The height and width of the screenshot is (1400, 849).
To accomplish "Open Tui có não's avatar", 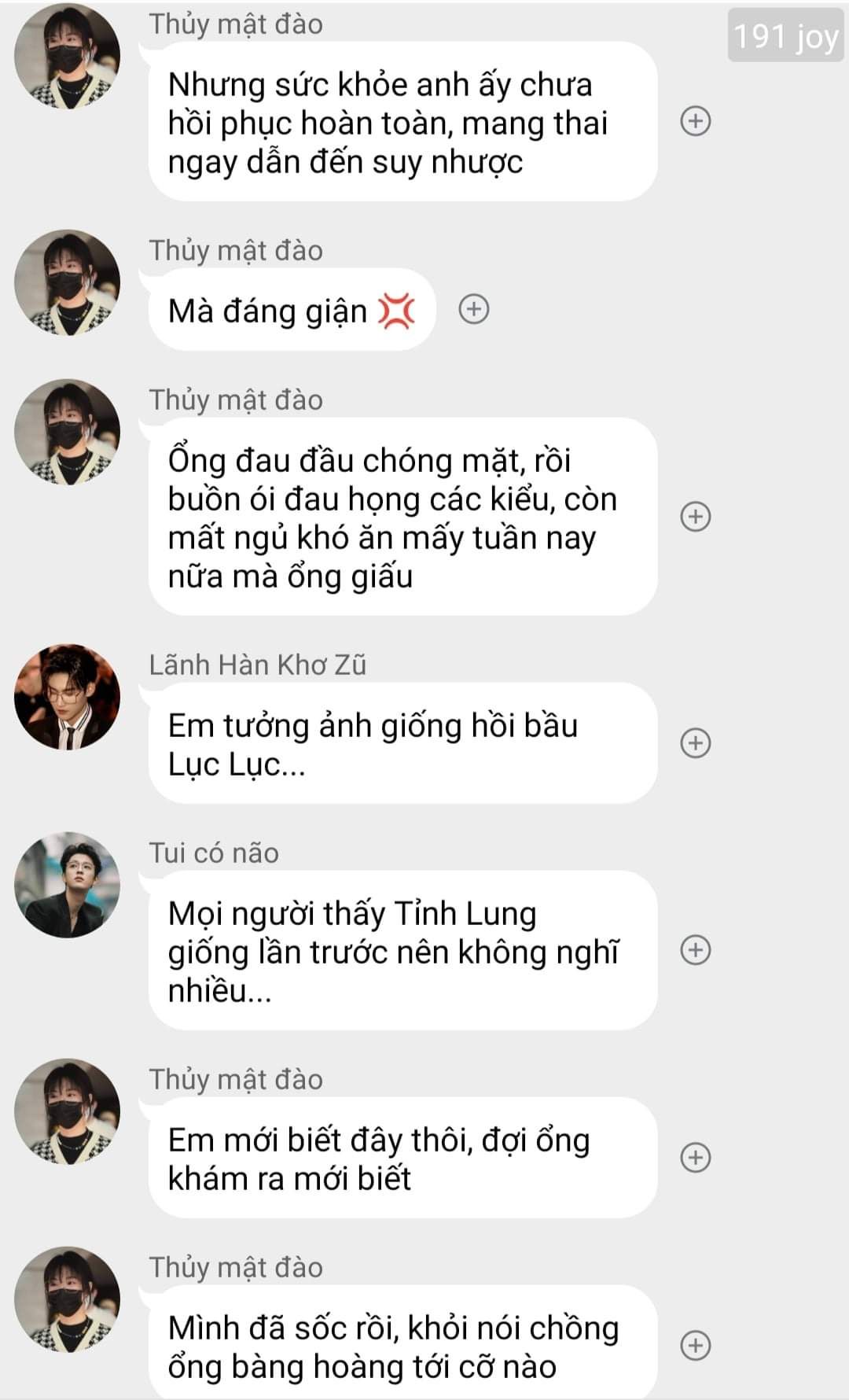I will click(68, 885).
